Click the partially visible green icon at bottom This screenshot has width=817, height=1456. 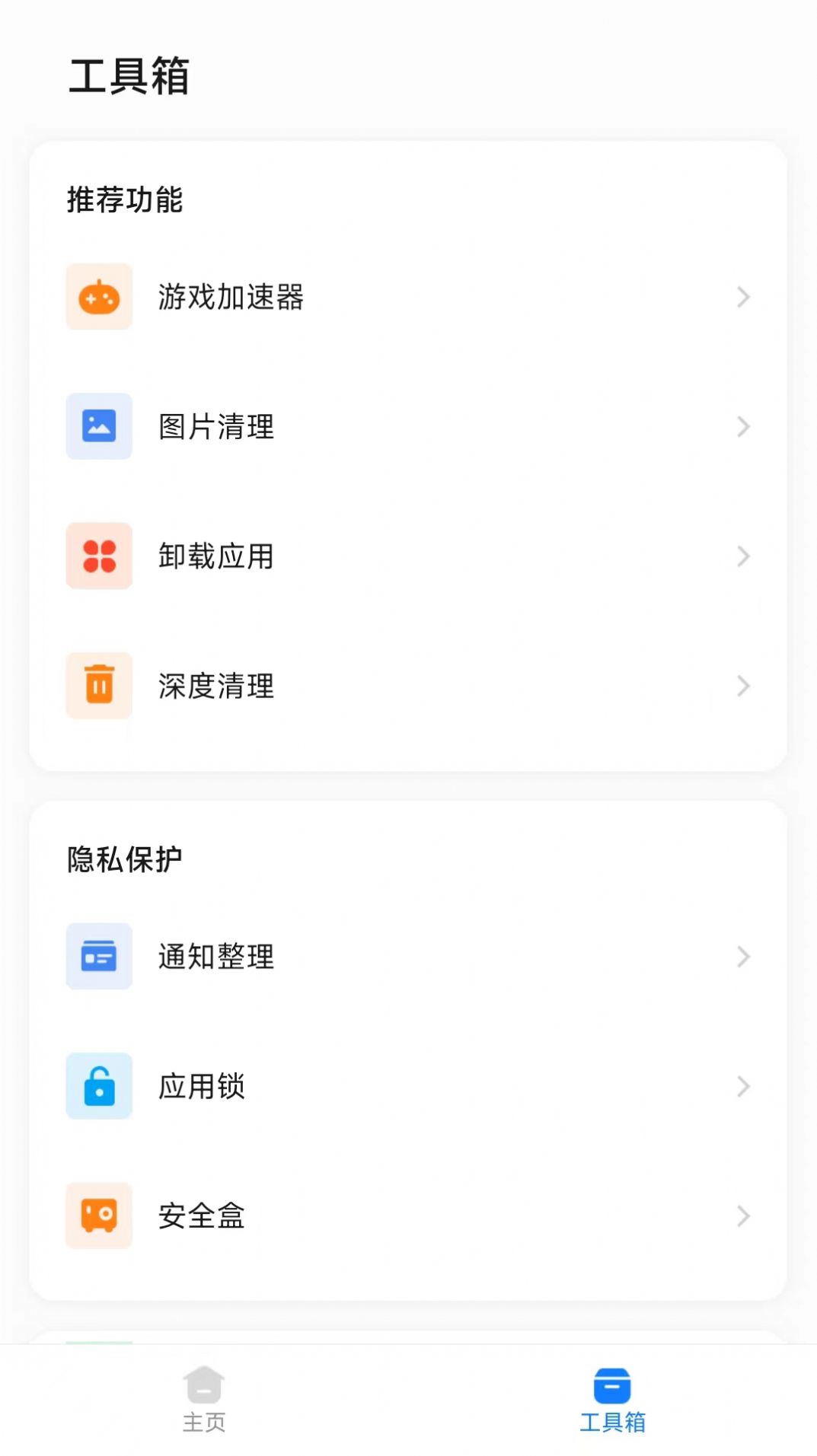[98, 1342]
